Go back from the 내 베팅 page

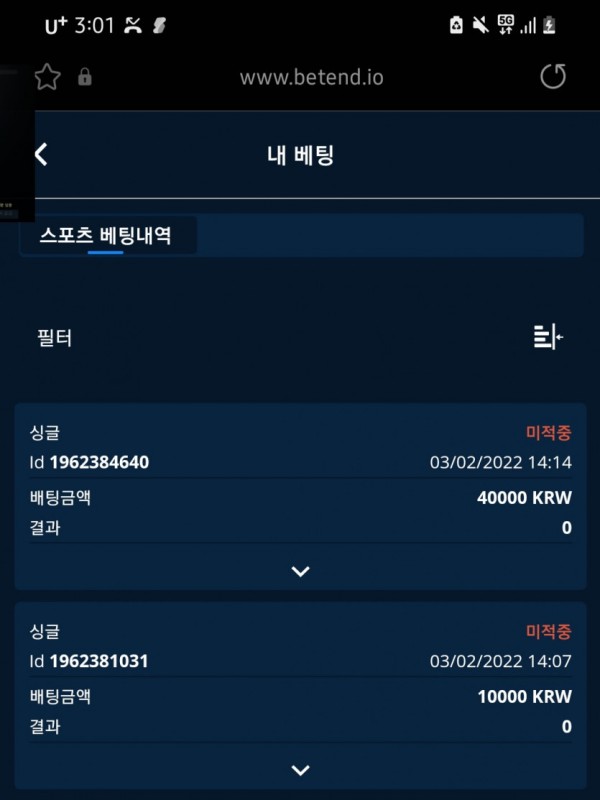point(41,154)
